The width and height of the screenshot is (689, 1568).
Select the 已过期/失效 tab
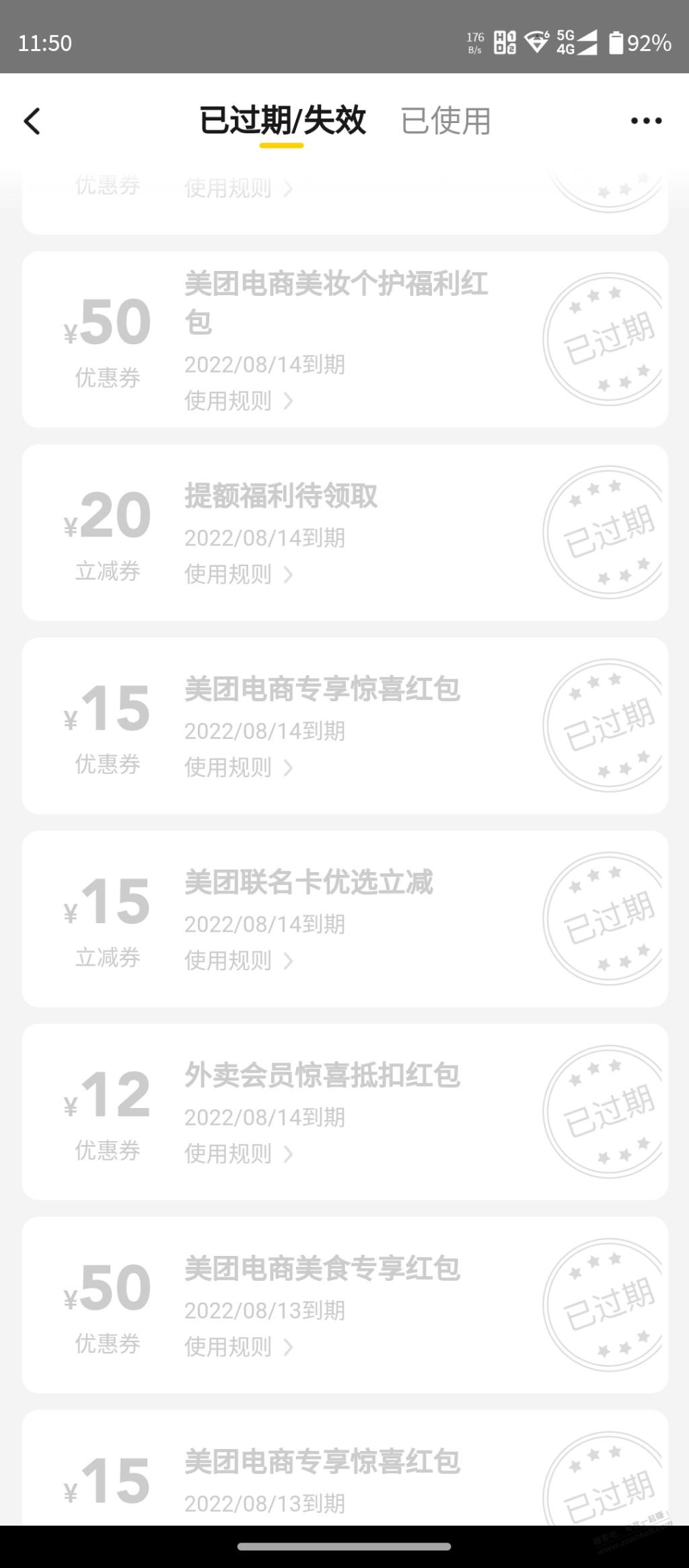point(282,121)
